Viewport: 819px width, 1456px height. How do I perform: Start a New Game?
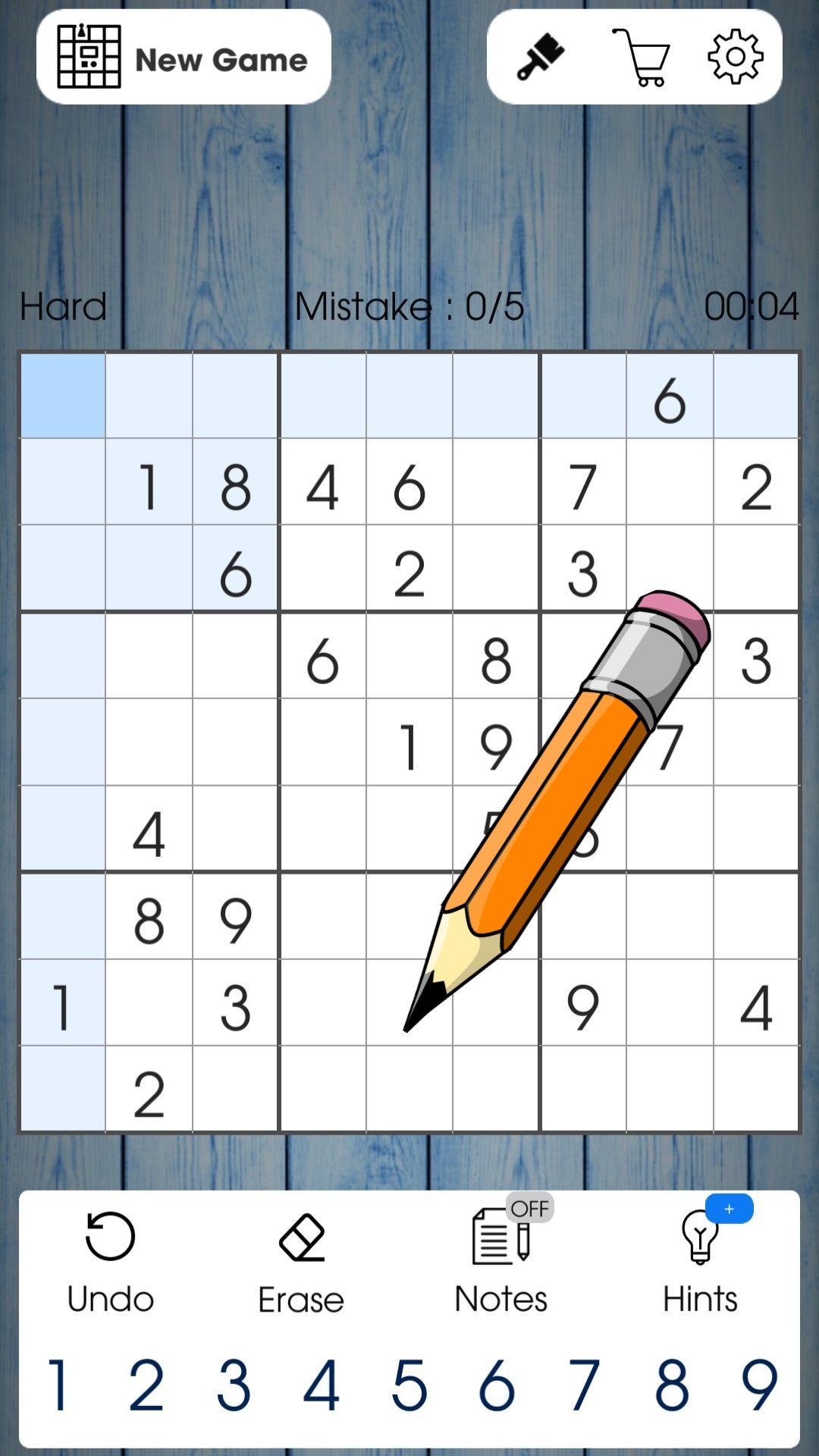[184, 58]
